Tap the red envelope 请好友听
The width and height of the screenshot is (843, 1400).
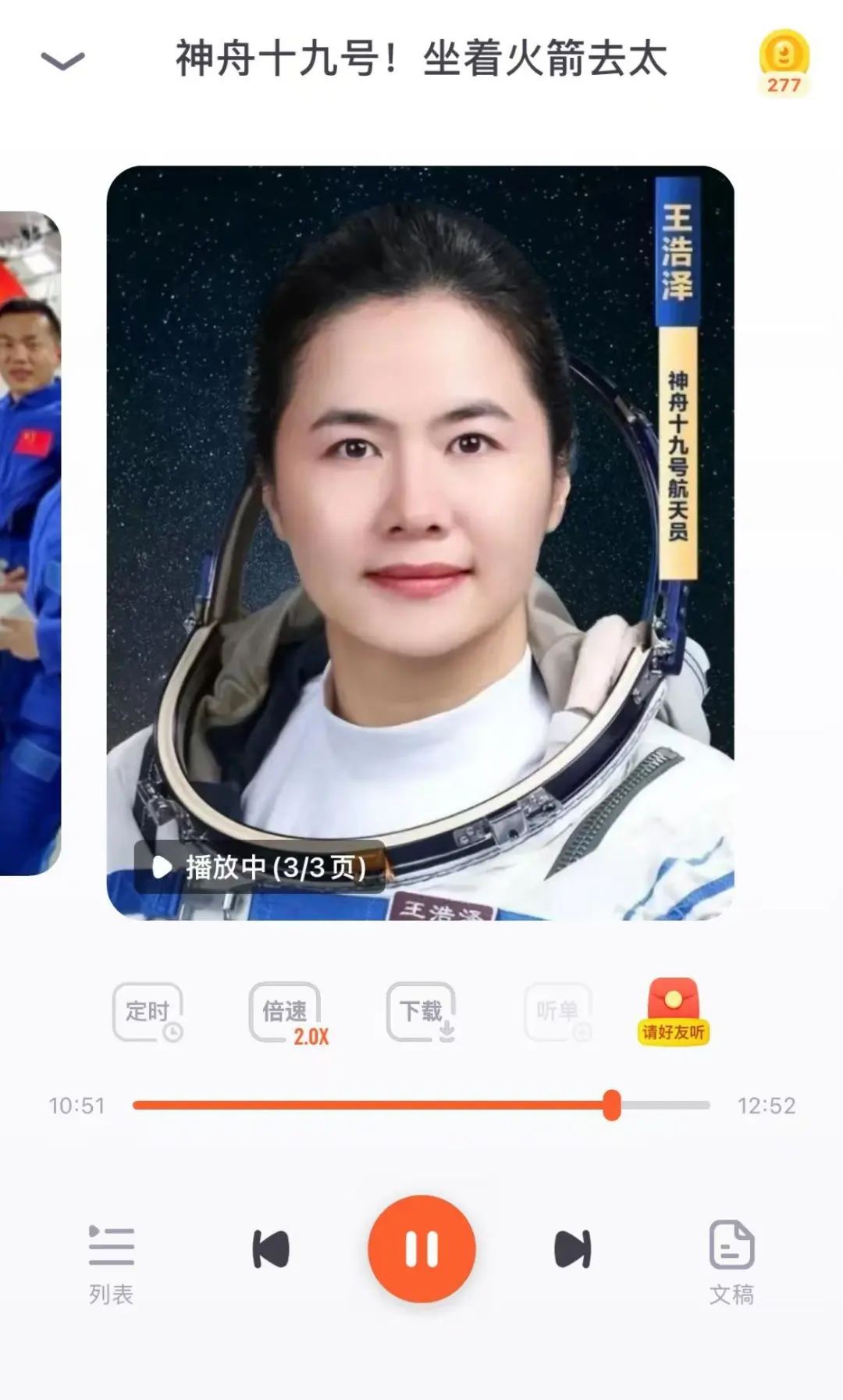[673, 1011]
